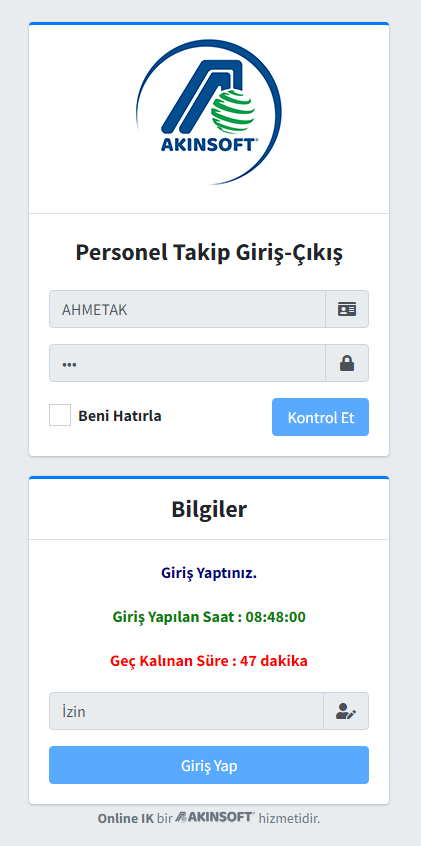Focus the password field
Viewport: 421px width, 846px height.
[187, 363]
